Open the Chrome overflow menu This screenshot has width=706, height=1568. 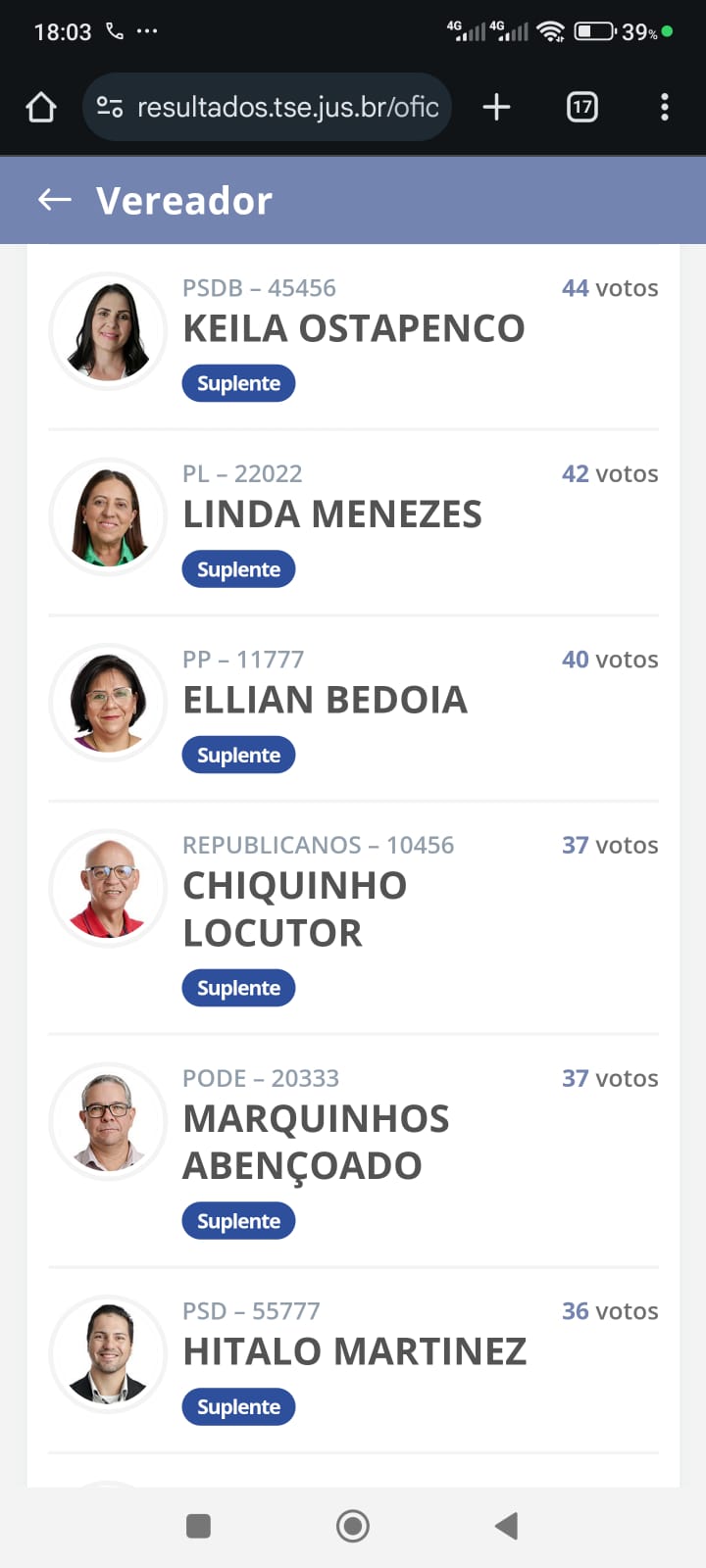(x=665, y=107)
